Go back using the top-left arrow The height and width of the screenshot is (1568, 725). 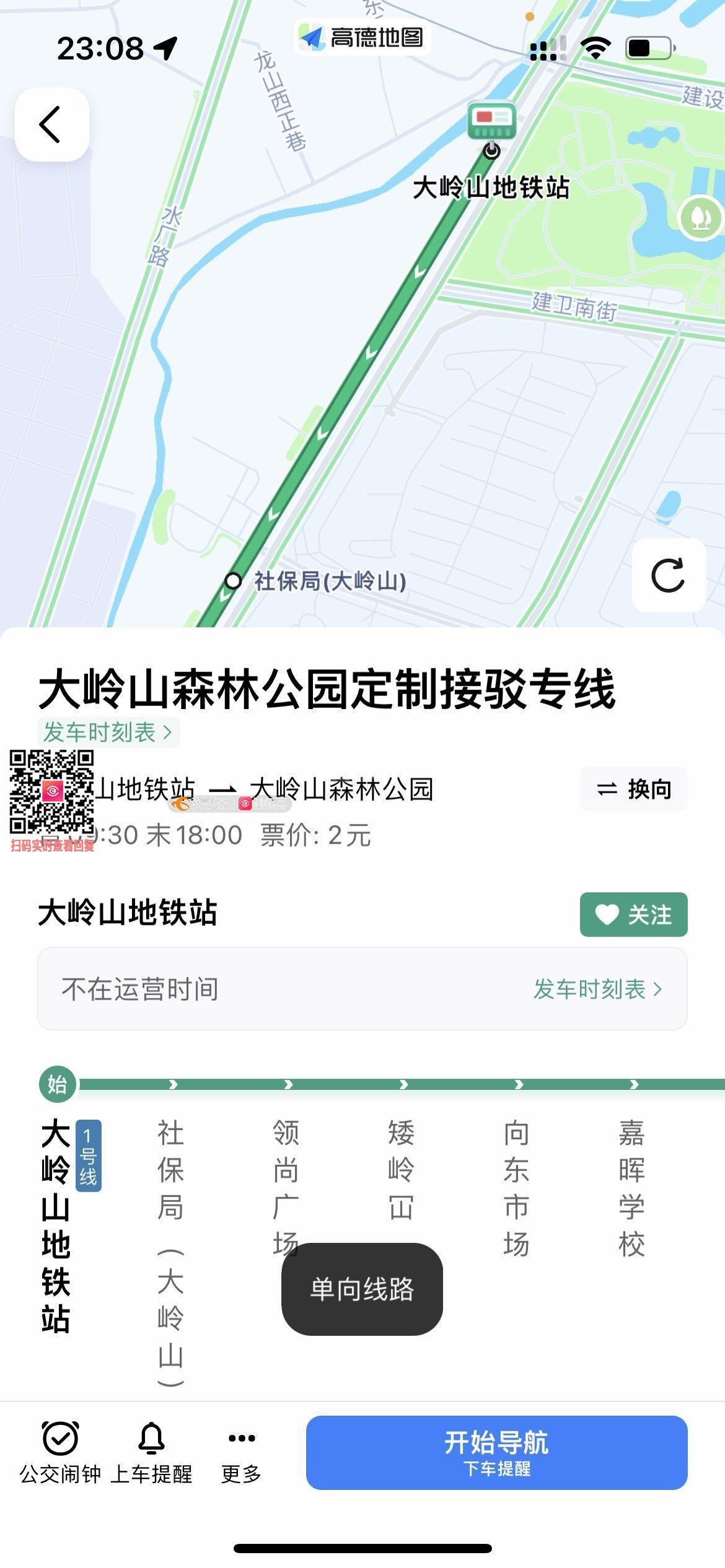pyautogui.click(x=51, y=124)
